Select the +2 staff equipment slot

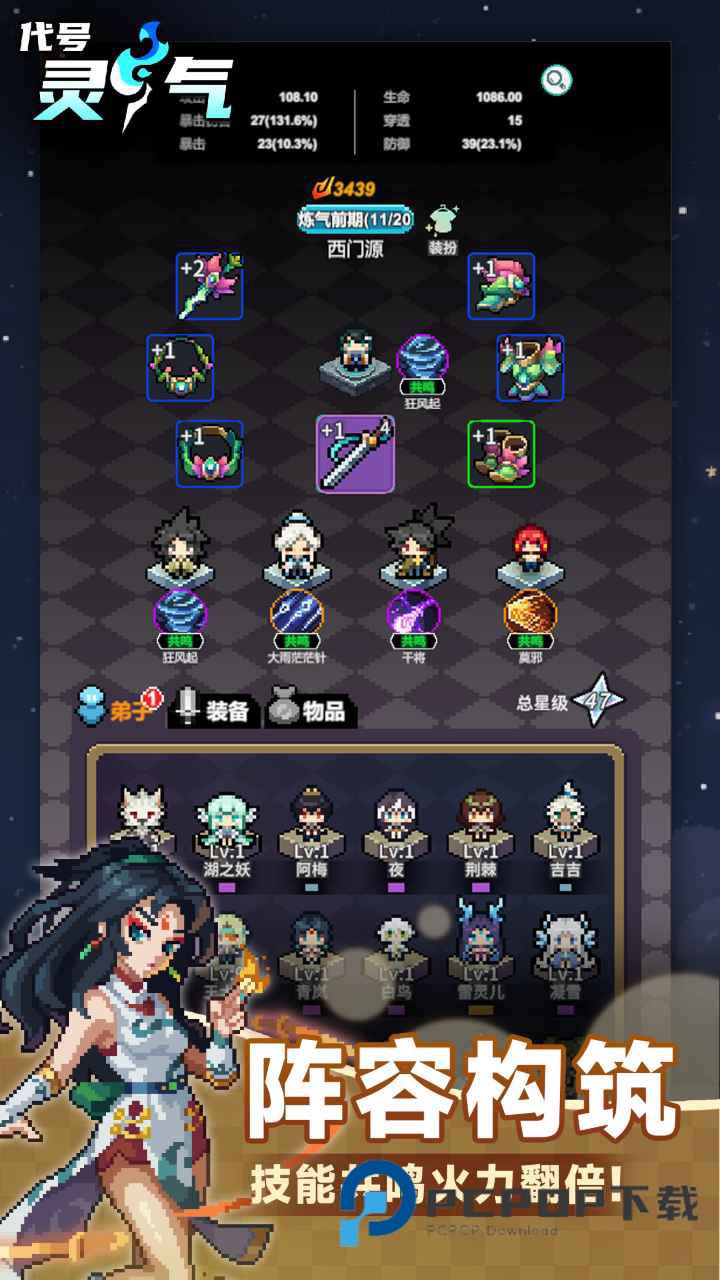tap(210, 288)
